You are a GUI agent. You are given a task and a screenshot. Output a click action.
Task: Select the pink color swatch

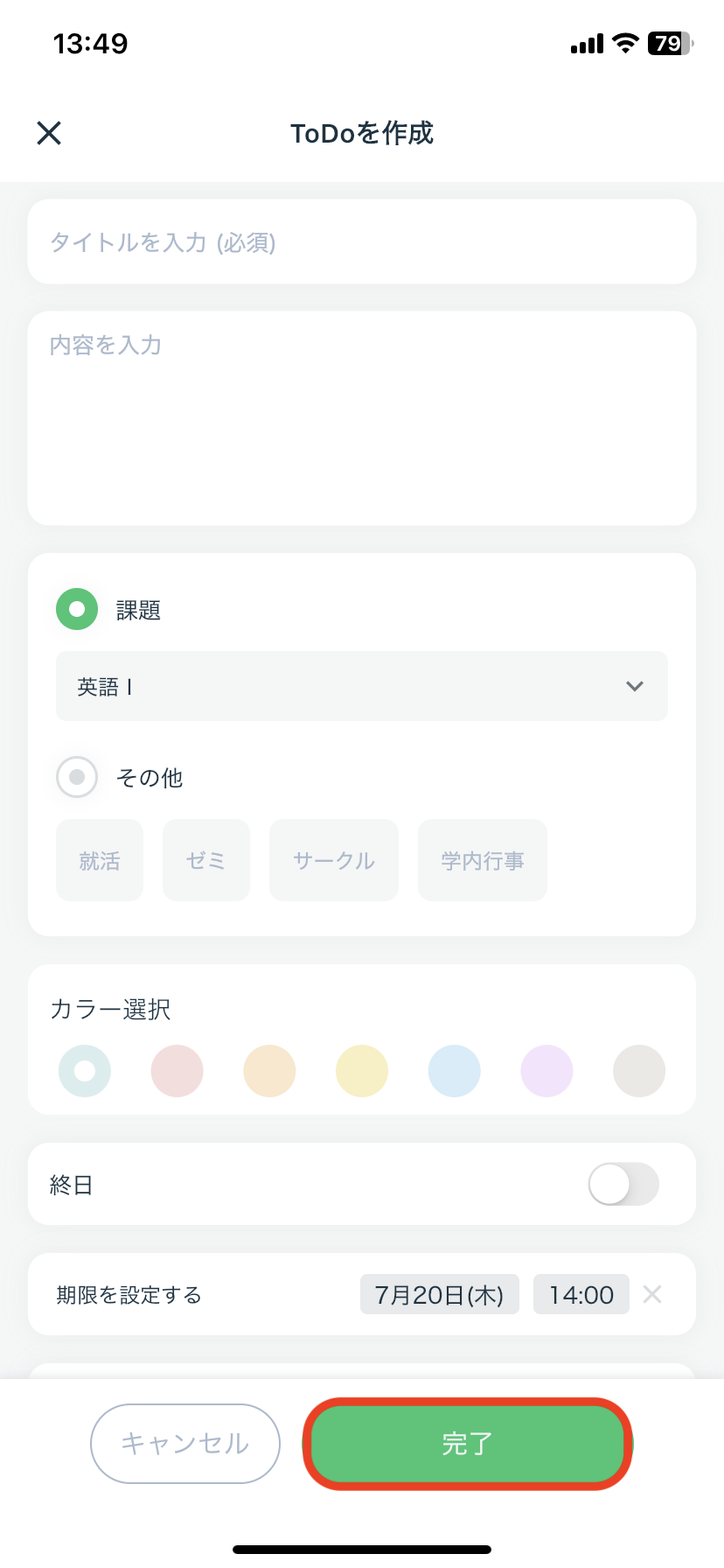pyautogui.click(x=177, y=1070)
